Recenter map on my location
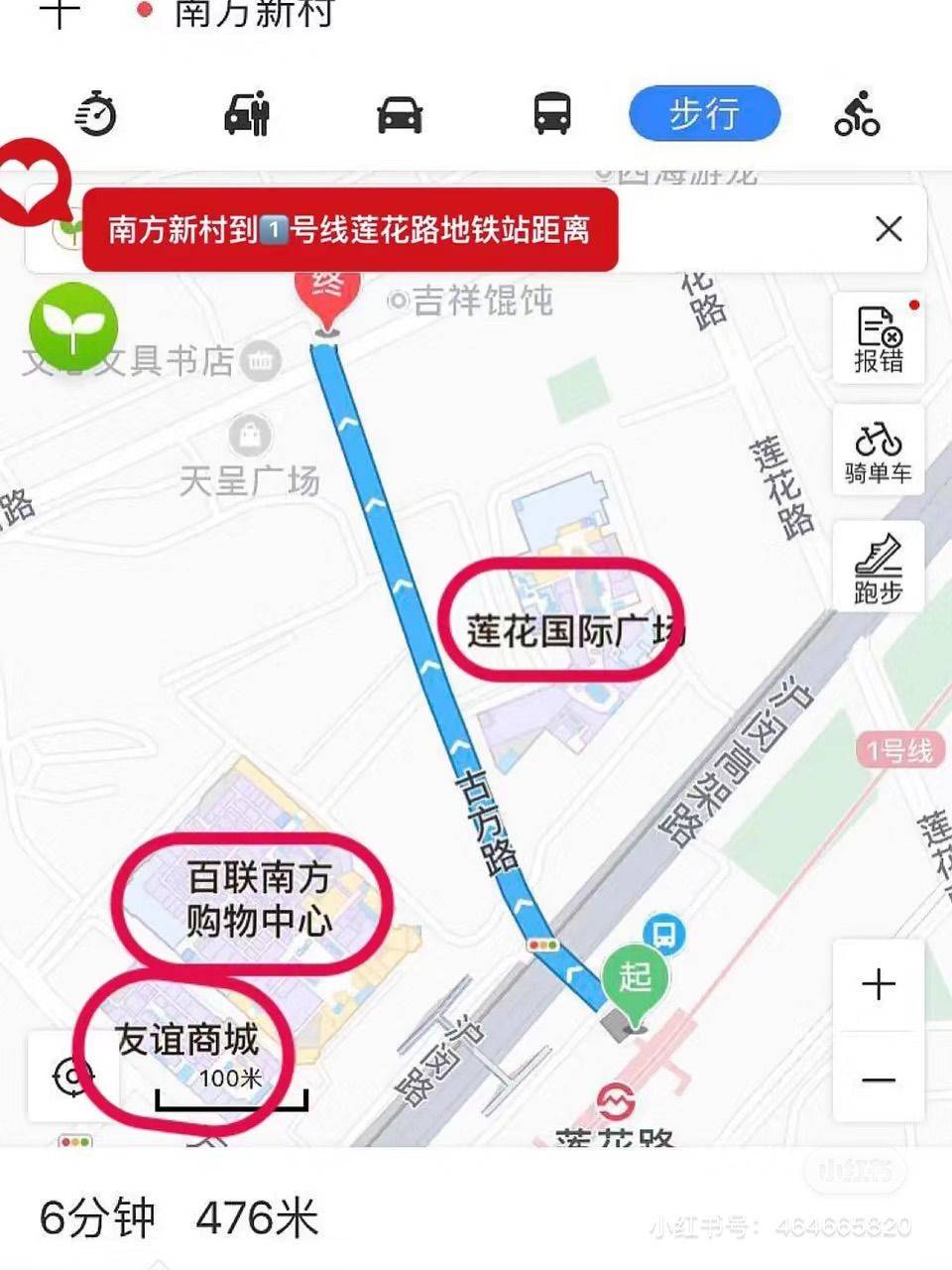The width and height of the screenshot is (952, 1270). click(72, 1077)
